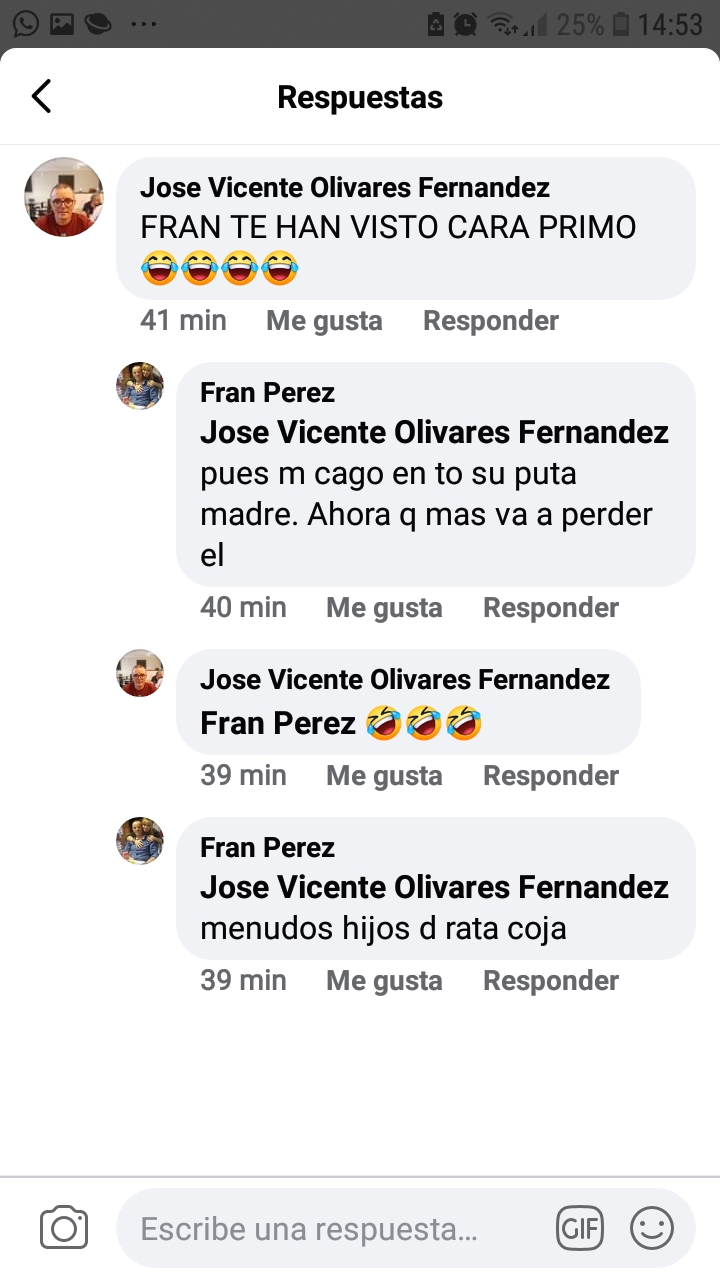720x1280 pixels.
Task: Tap Responder on the 39 min emoji reply
Action: click(x=550, y=776)
